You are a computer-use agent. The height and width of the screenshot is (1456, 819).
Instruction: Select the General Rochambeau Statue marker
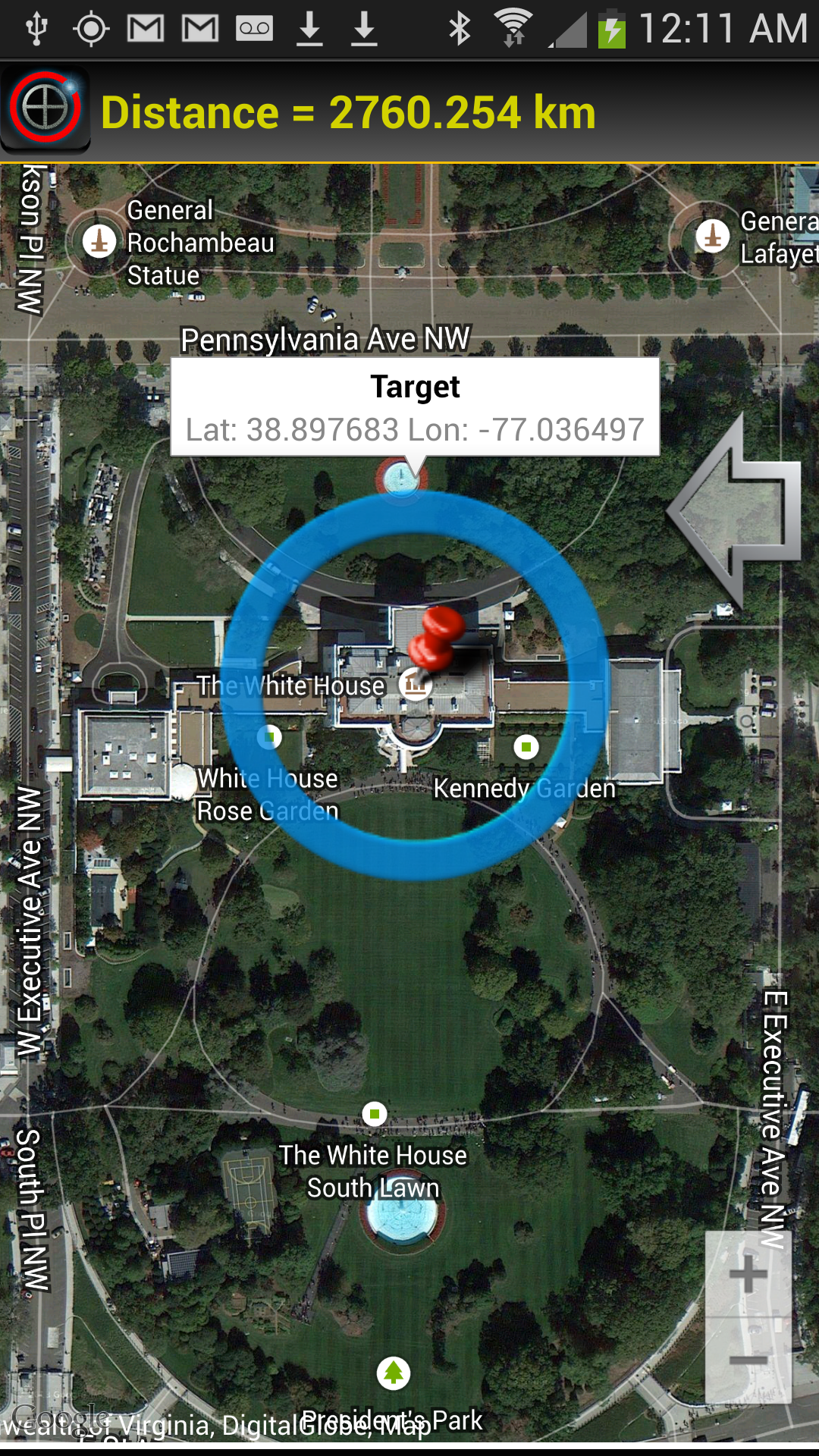(x=99, y=243)
